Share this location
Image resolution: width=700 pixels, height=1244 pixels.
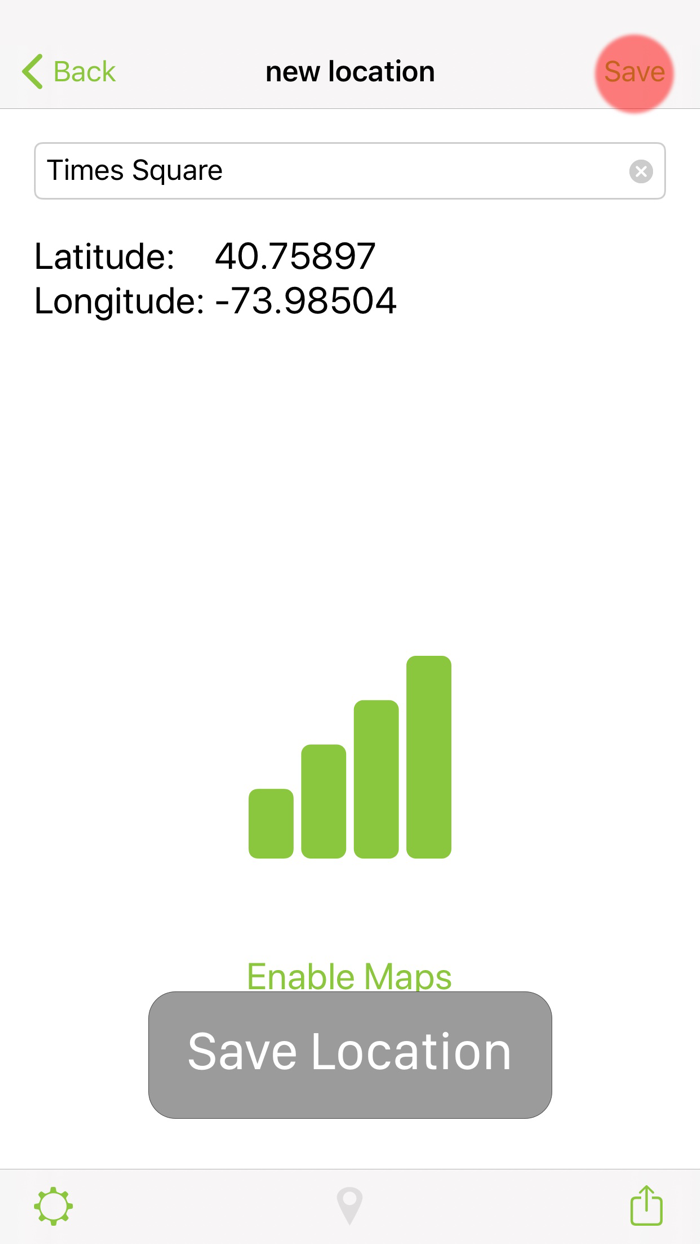pyautogui.click(x=646, y=1205)
